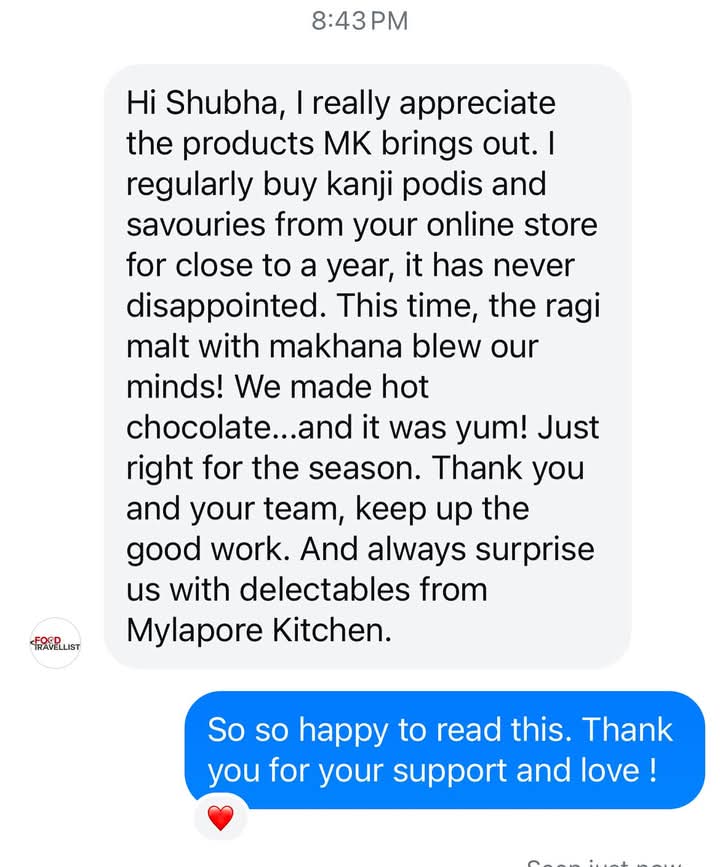This screenshot has width=720, height=867.
Task: Select the heart reaction bubble below the reply
Action: (222, 816)
